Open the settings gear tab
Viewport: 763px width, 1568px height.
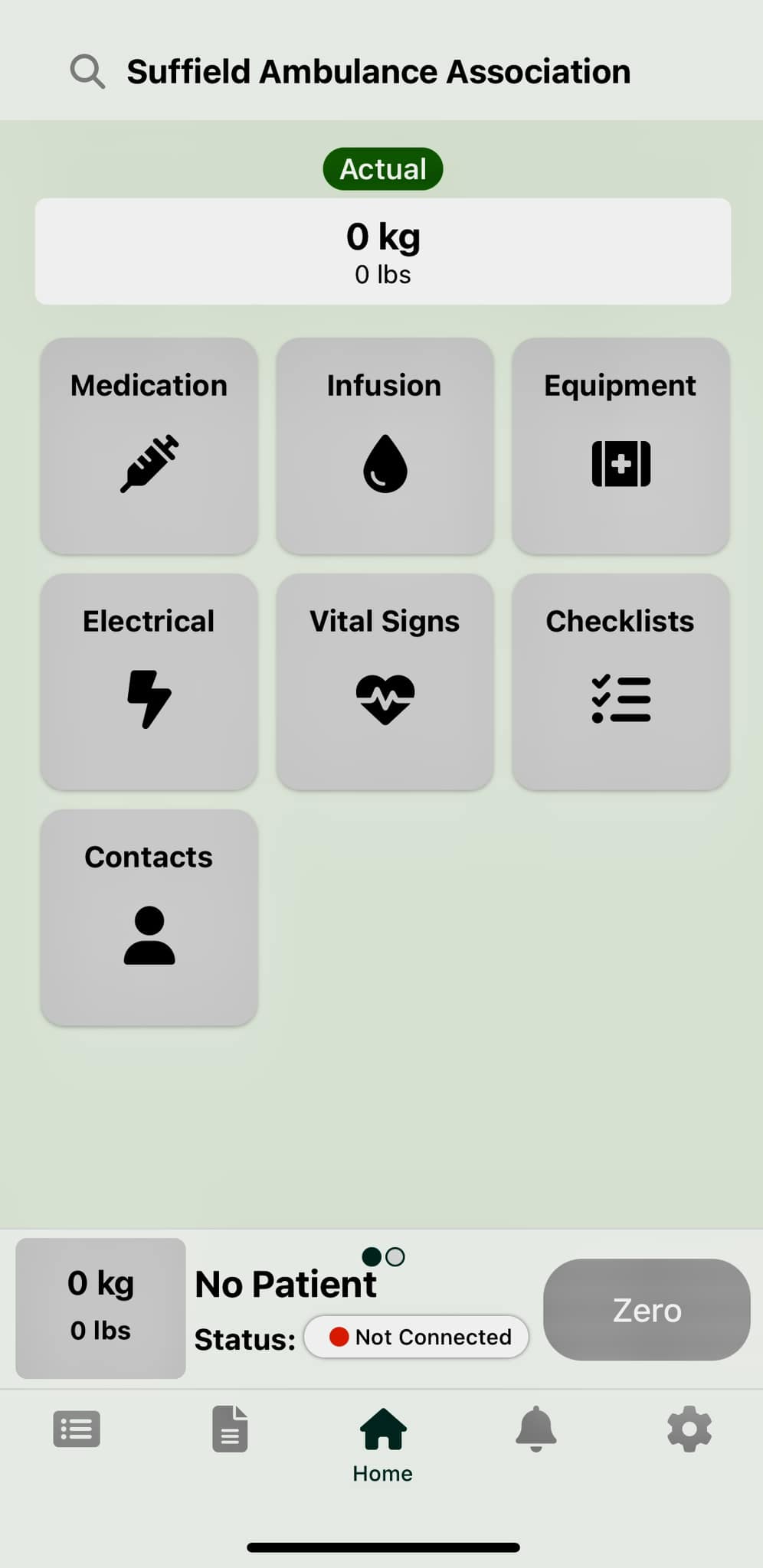point(689,1429)
